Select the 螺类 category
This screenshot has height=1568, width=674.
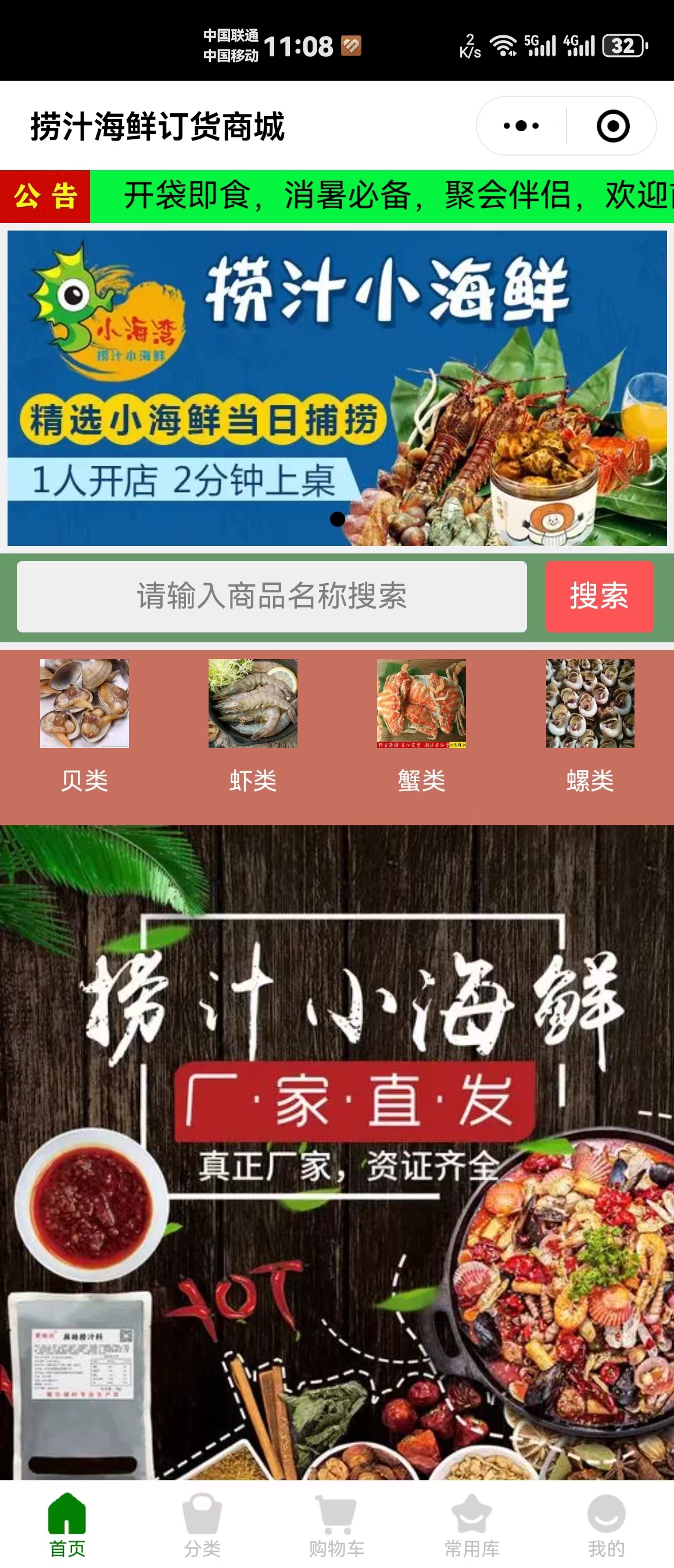[x=589, y=725]
